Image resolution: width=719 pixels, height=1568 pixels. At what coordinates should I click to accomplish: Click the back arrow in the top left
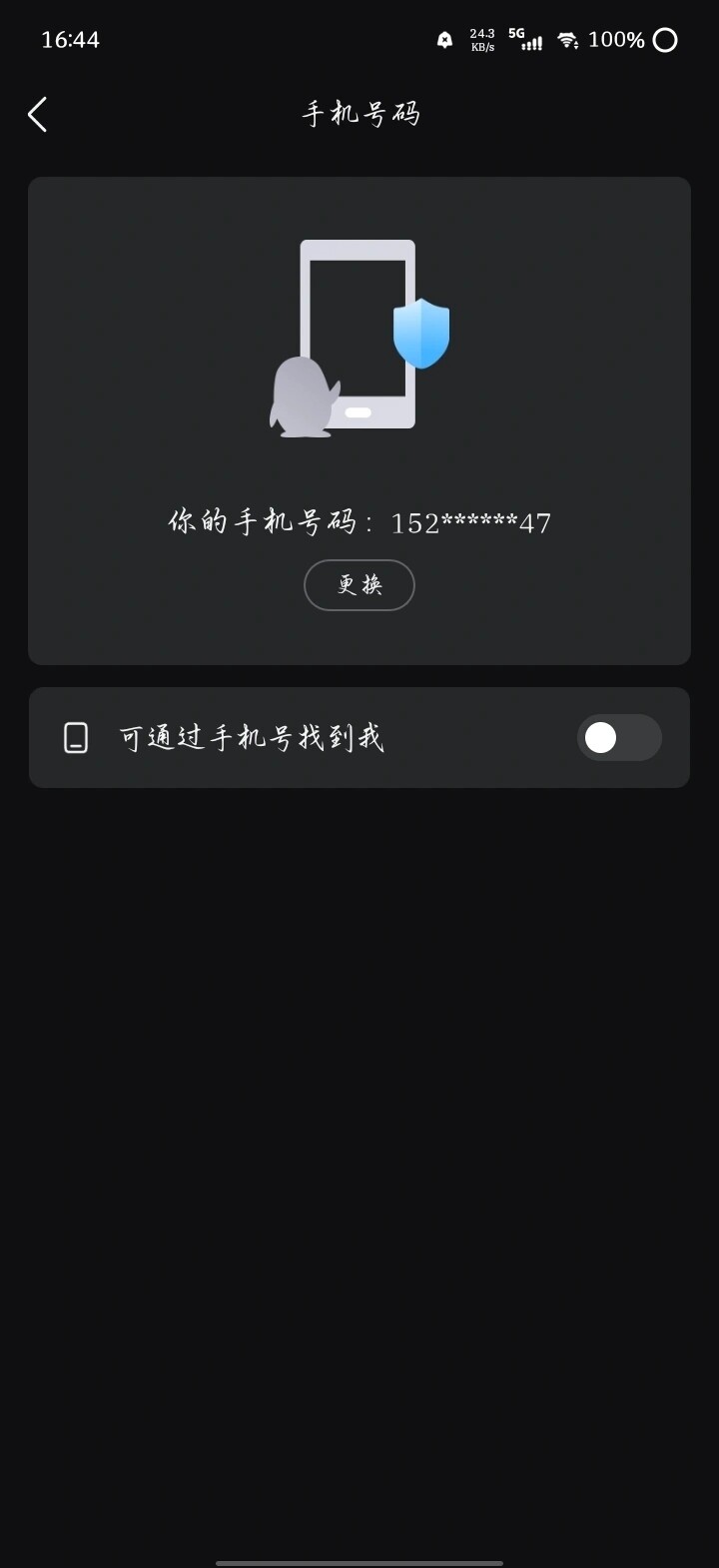click(x=37, y=114)
